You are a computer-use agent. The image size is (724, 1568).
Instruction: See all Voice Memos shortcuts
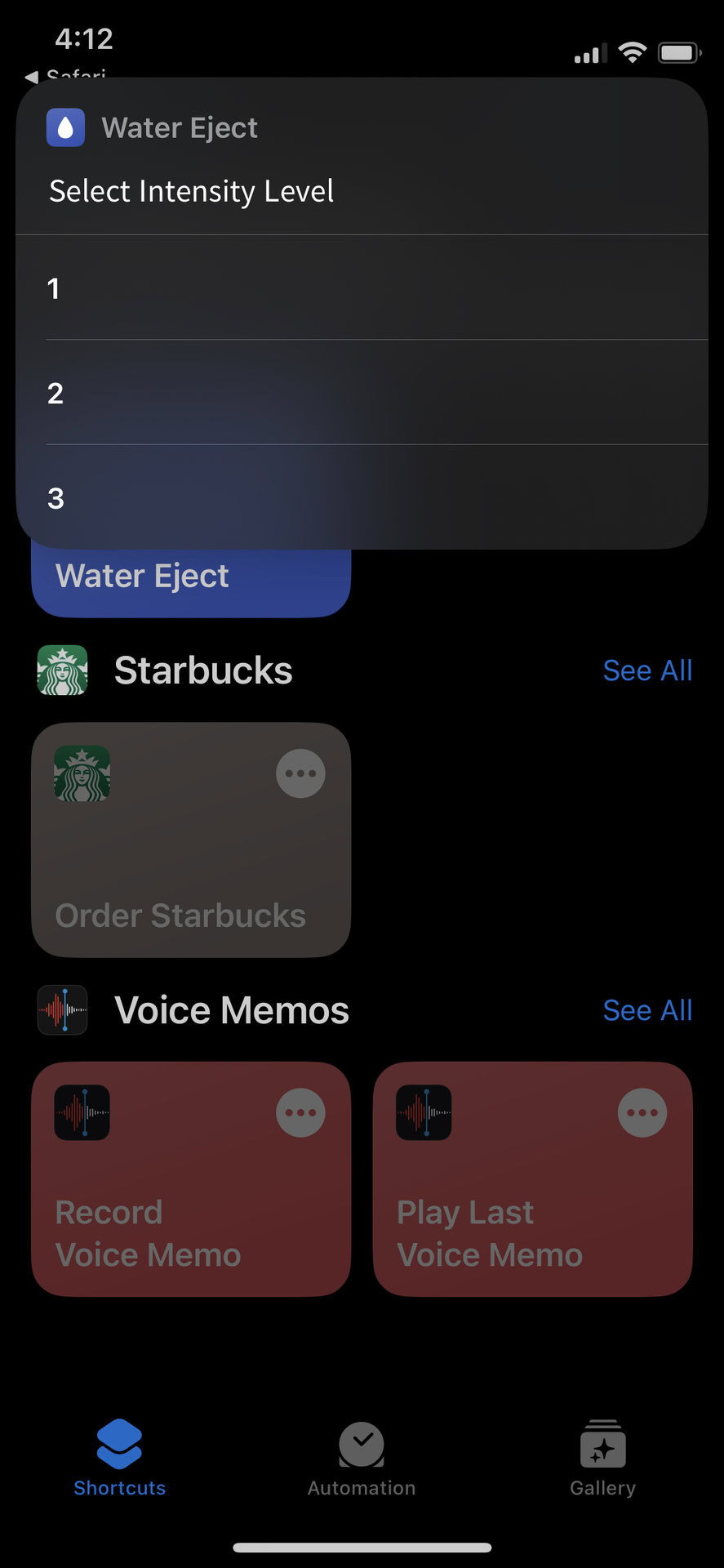(x=646, y=1010)
